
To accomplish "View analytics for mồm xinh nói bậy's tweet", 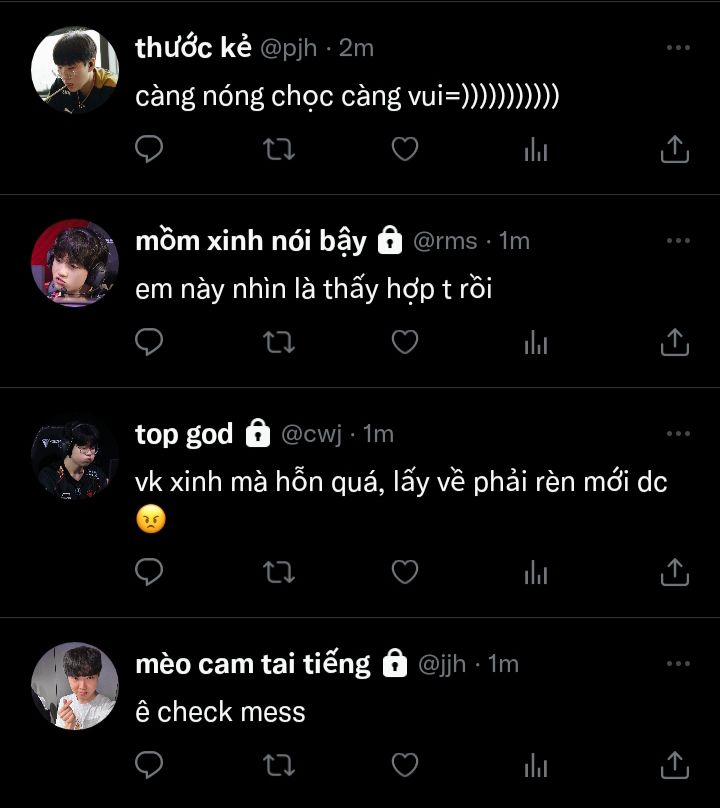I will (537, 343).
